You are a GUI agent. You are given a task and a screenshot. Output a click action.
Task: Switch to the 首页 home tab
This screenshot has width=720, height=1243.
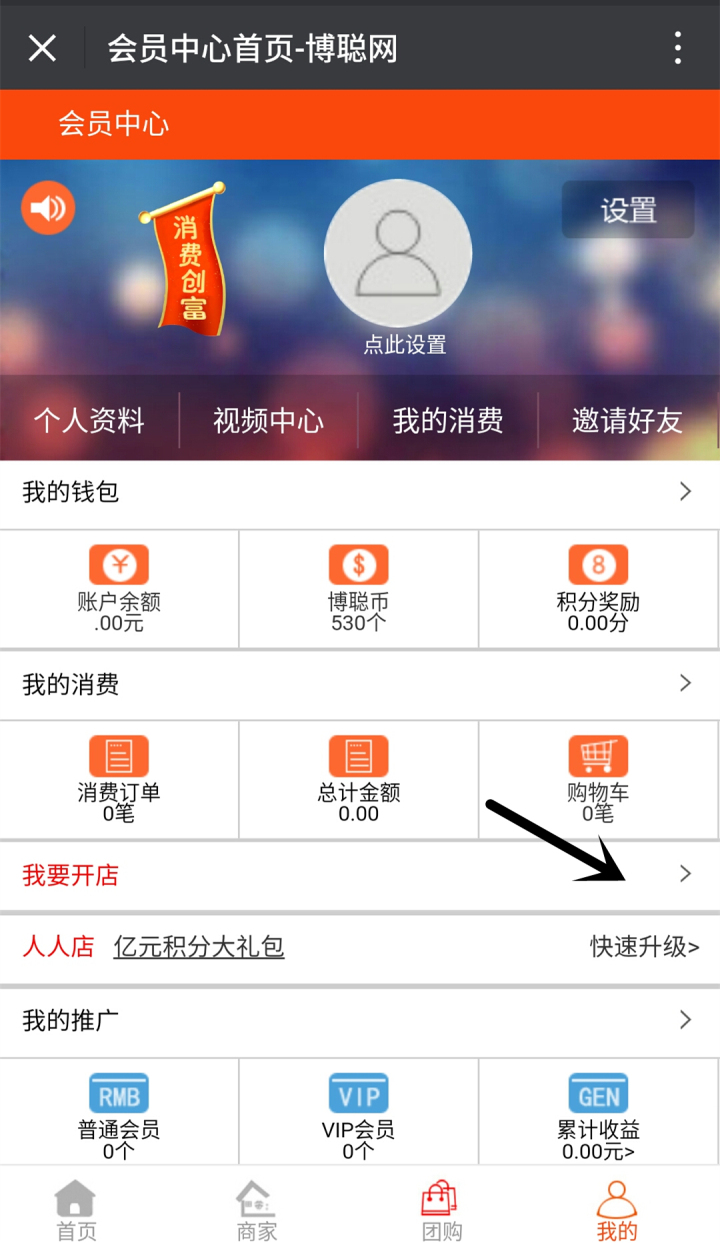[76, 1210]
